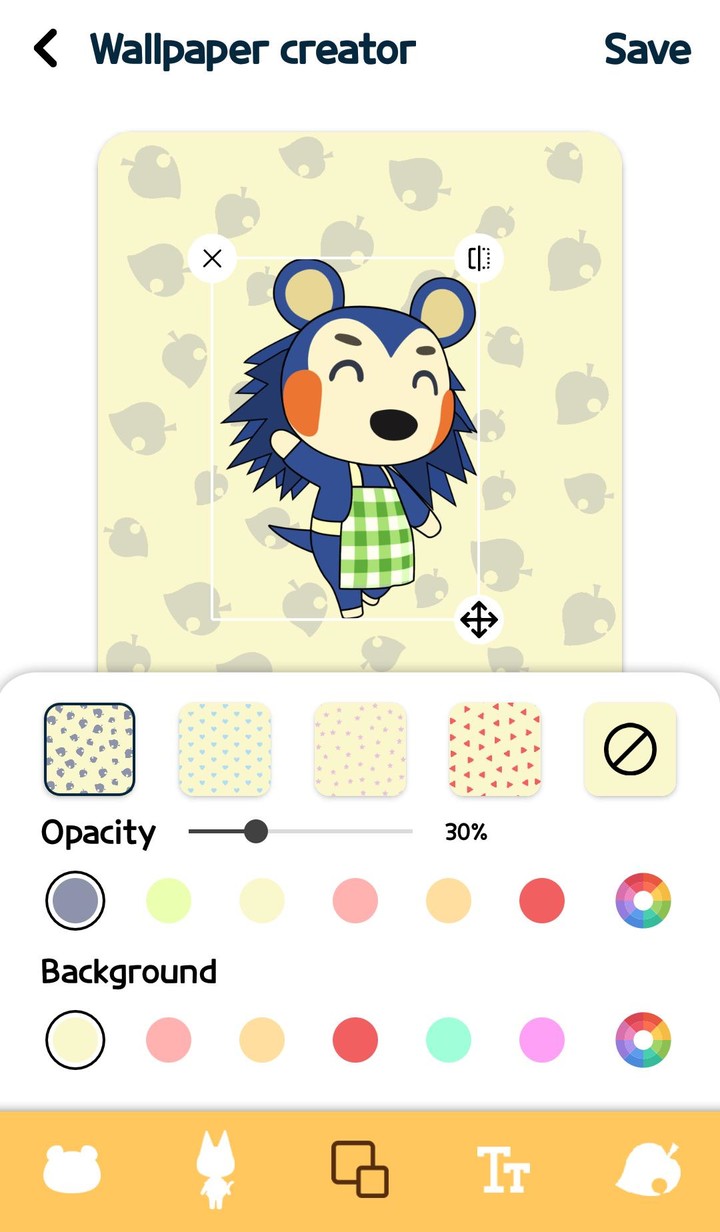Choose the no pattern option

630,749
